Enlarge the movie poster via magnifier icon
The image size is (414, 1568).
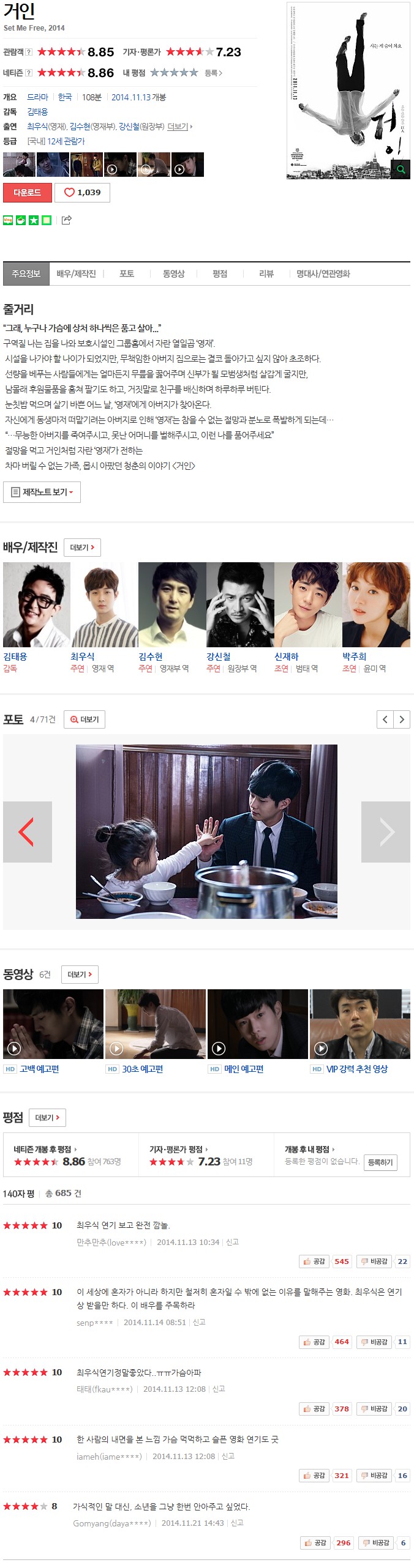coord(401,169)
